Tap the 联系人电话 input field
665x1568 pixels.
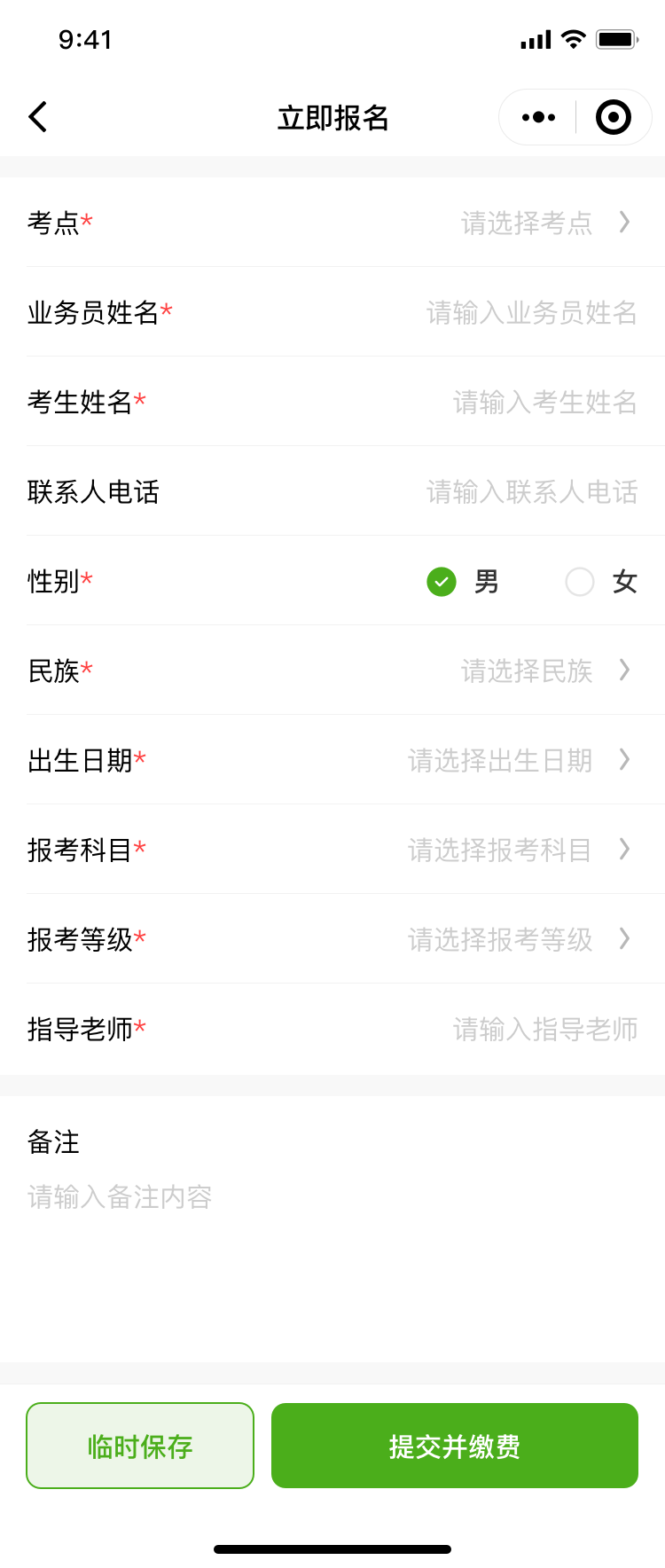531,491
